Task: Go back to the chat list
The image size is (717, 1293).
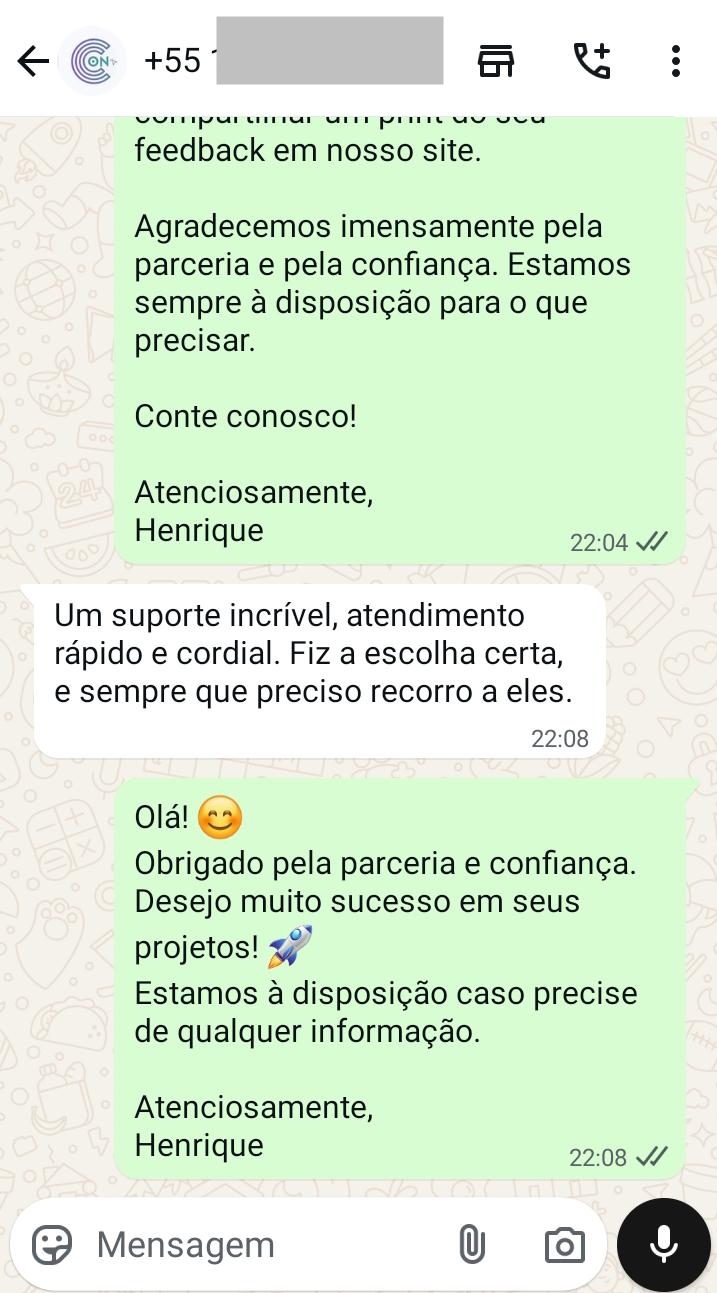Action: pyautogui.click(x=33, y=61)
